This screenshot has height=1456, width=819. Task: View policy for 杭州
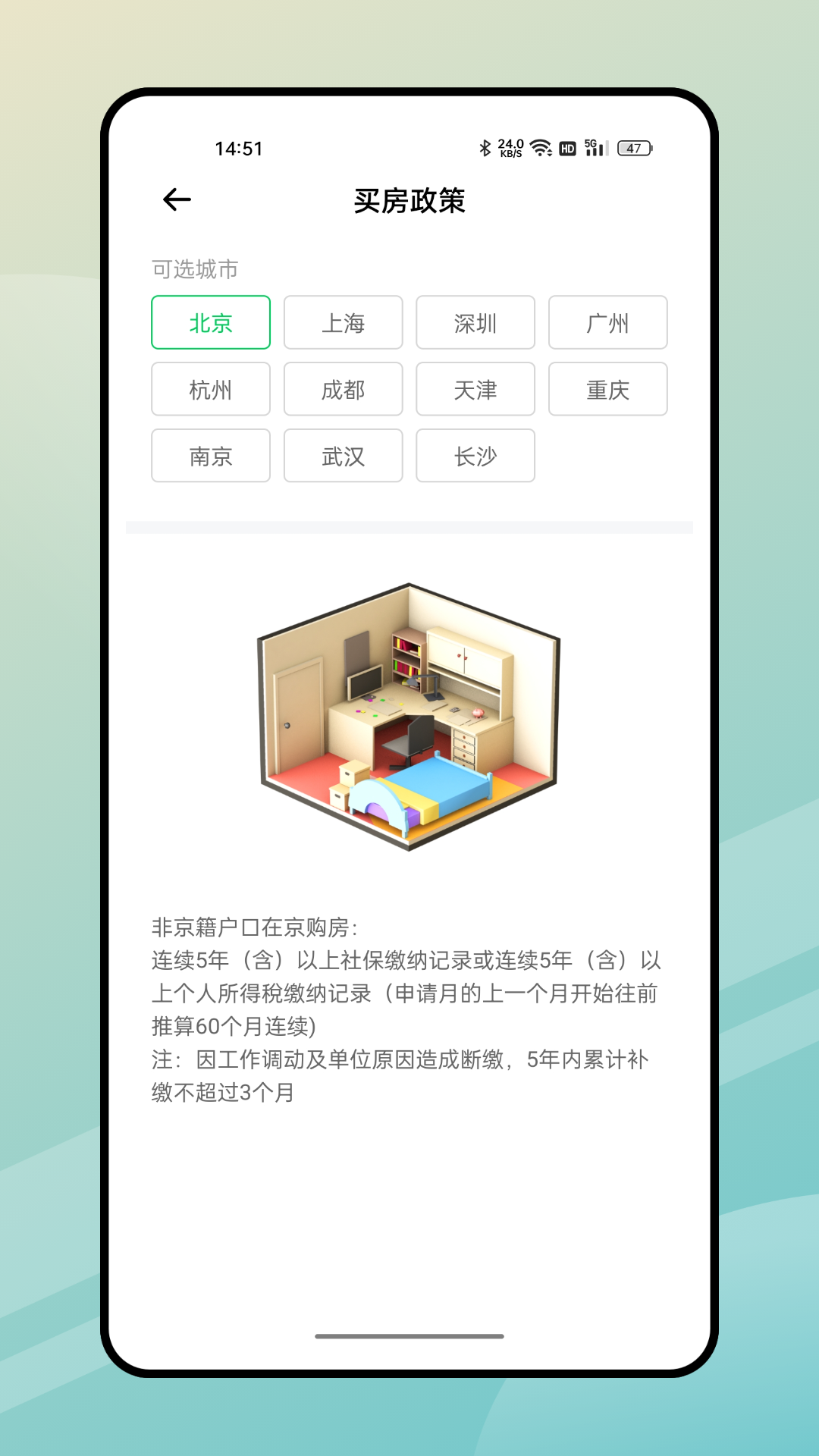[211, 389]
